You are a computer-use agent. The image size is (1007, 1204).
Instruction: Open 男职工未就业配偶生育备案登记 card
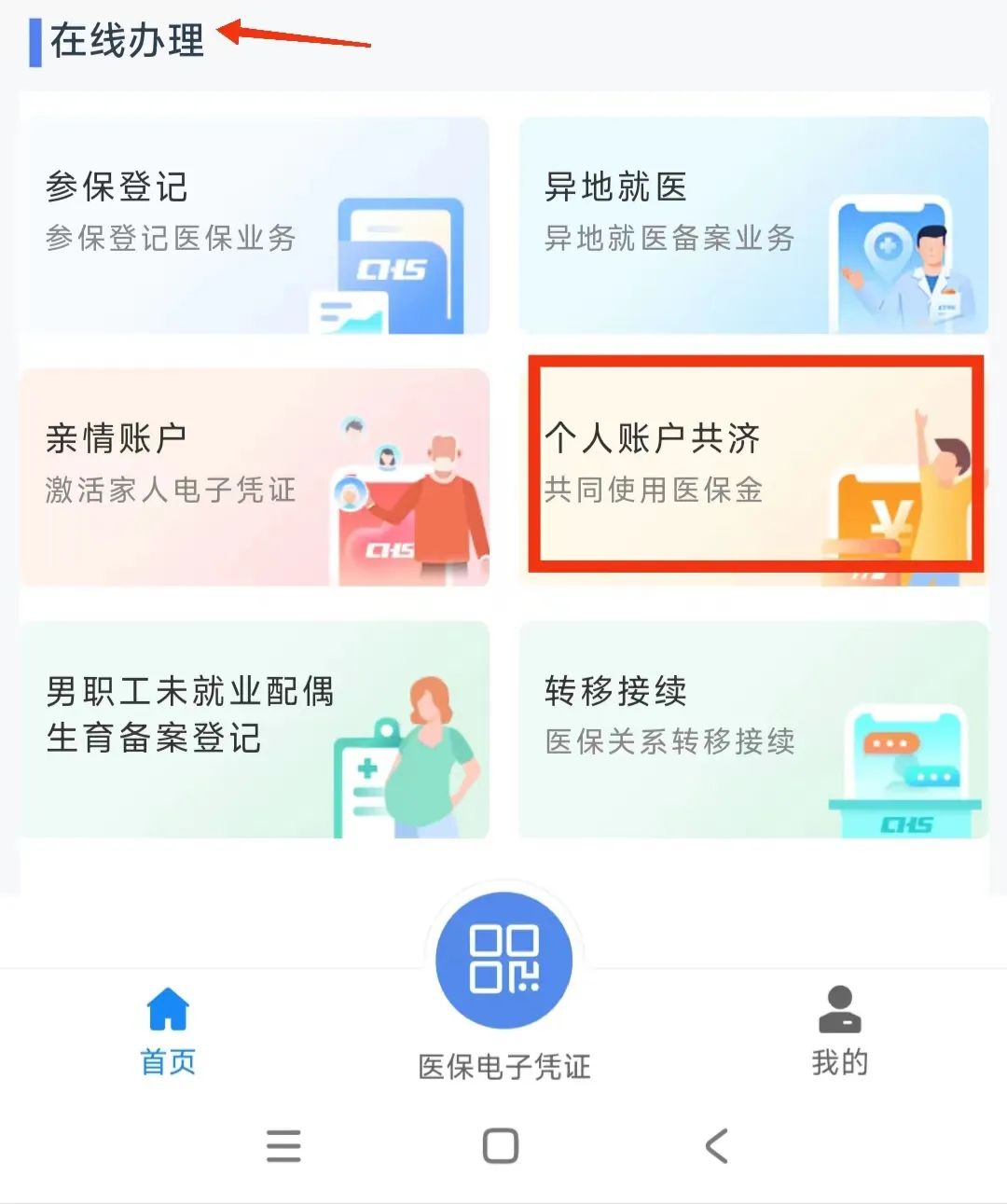[x=254, y=728]
